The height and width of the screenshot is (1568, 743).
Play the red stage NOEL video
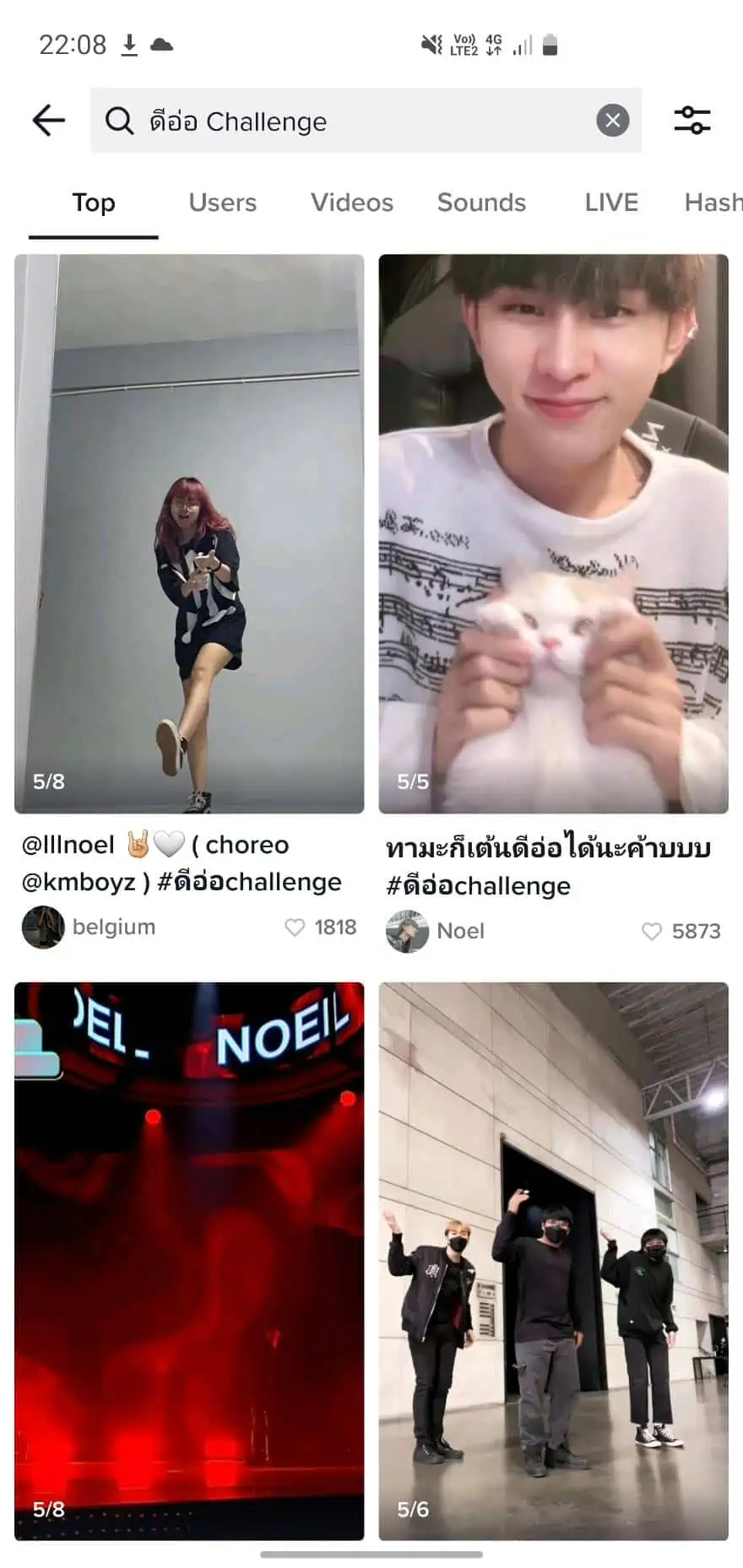click(x=189, y=1261)
